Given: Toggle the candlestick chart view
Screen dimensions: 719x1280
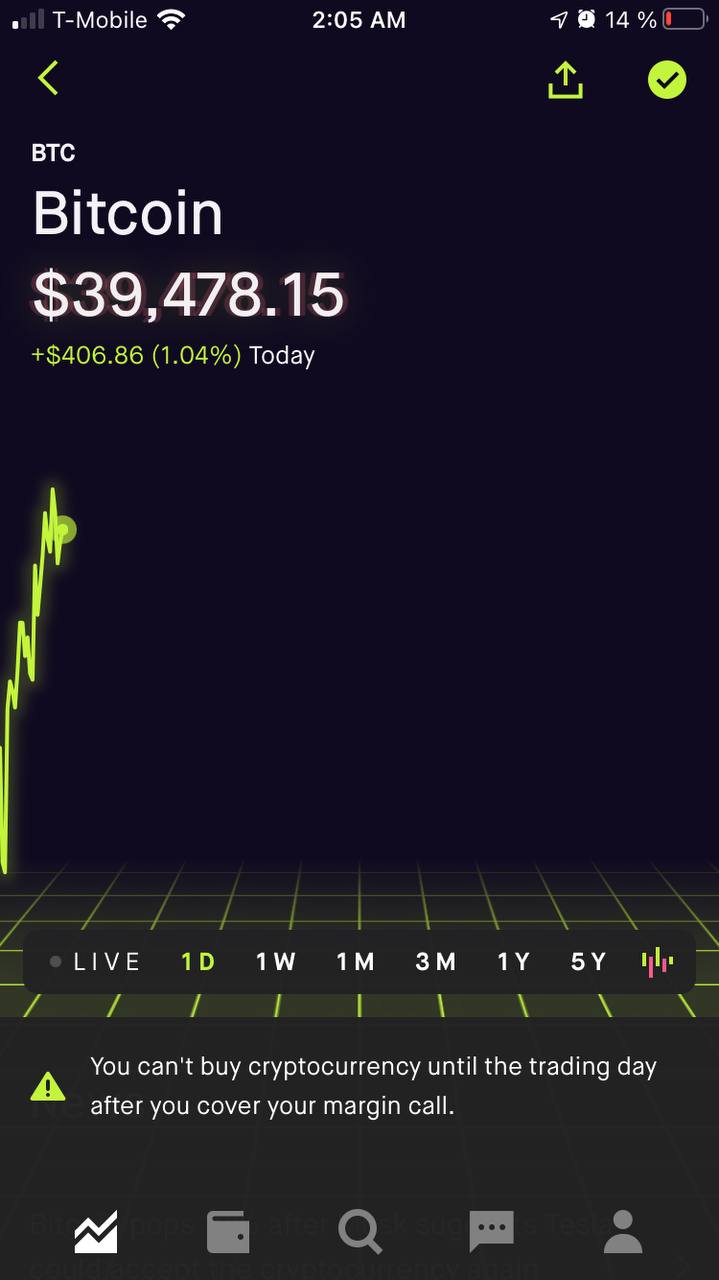Looking at the screenshot, I should 657,962.
